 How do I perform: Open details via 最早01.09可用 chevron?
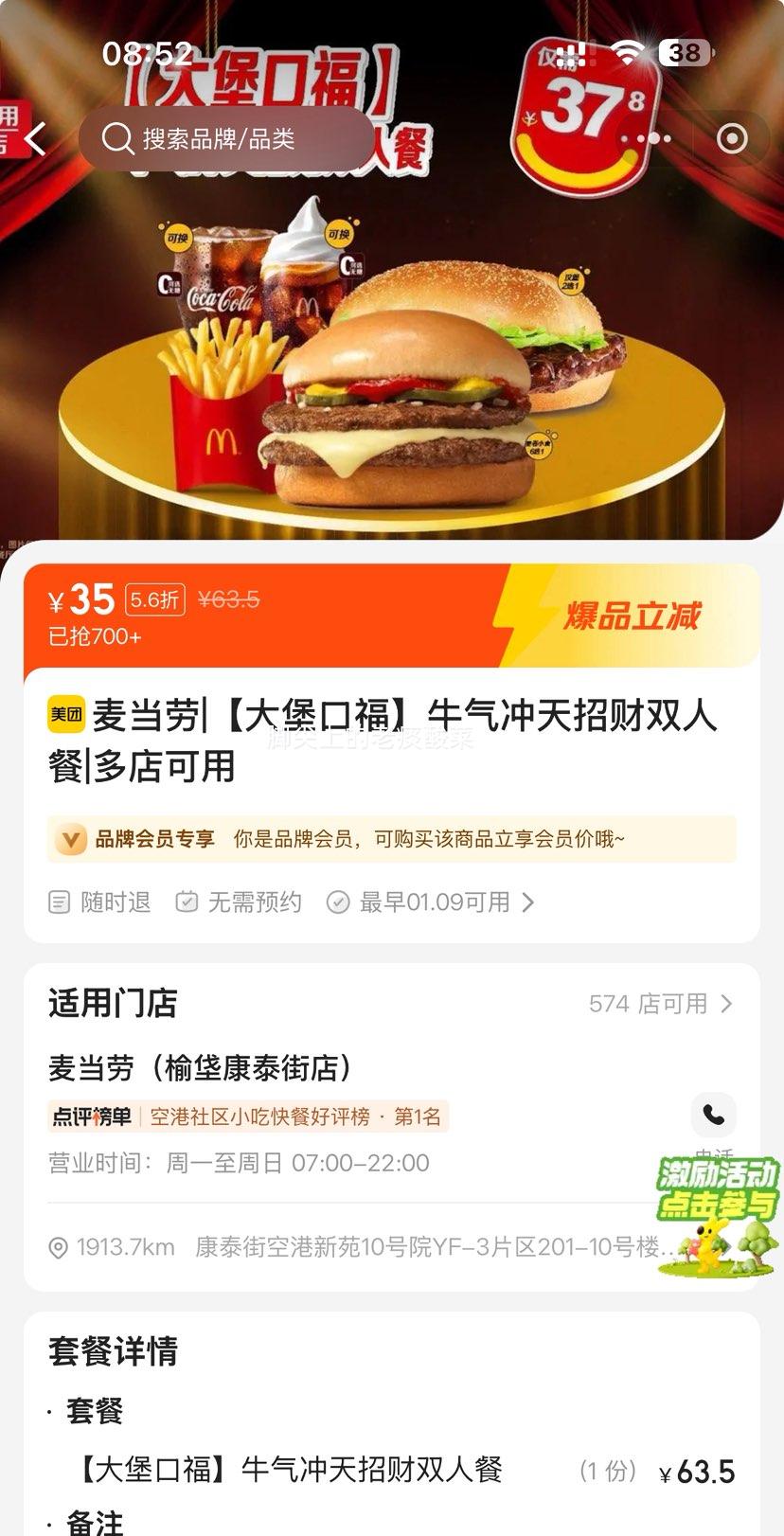pos(528,902)
